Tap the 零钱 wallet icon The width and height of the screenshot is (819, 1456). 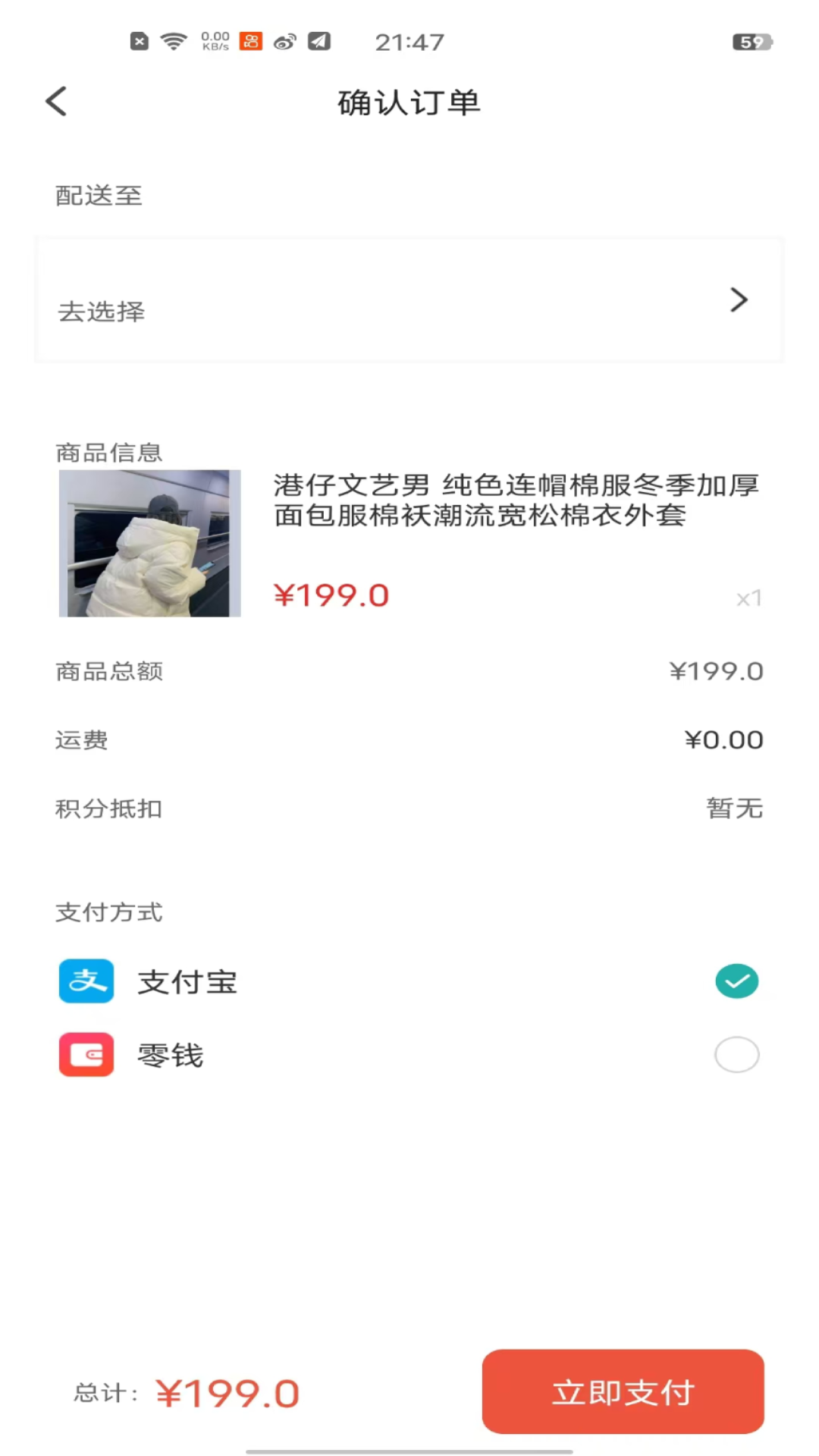pos(86,1055)
